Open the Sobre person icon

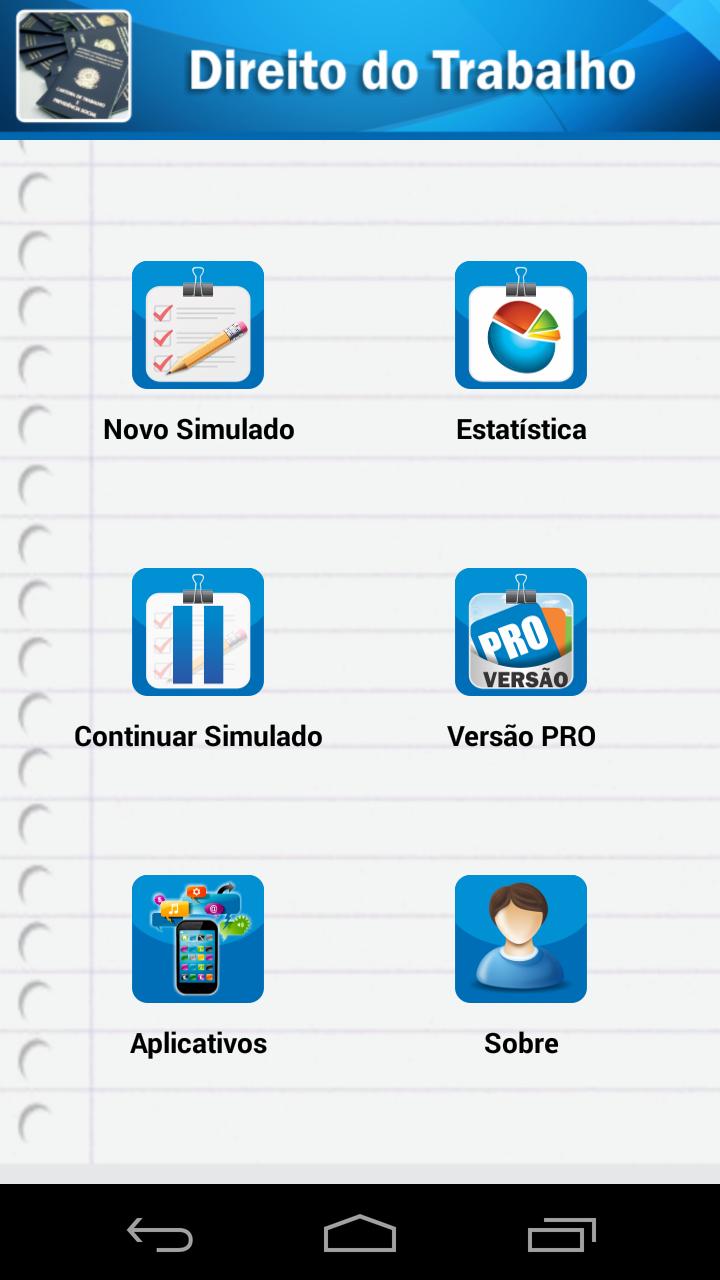tap(520, 938)
